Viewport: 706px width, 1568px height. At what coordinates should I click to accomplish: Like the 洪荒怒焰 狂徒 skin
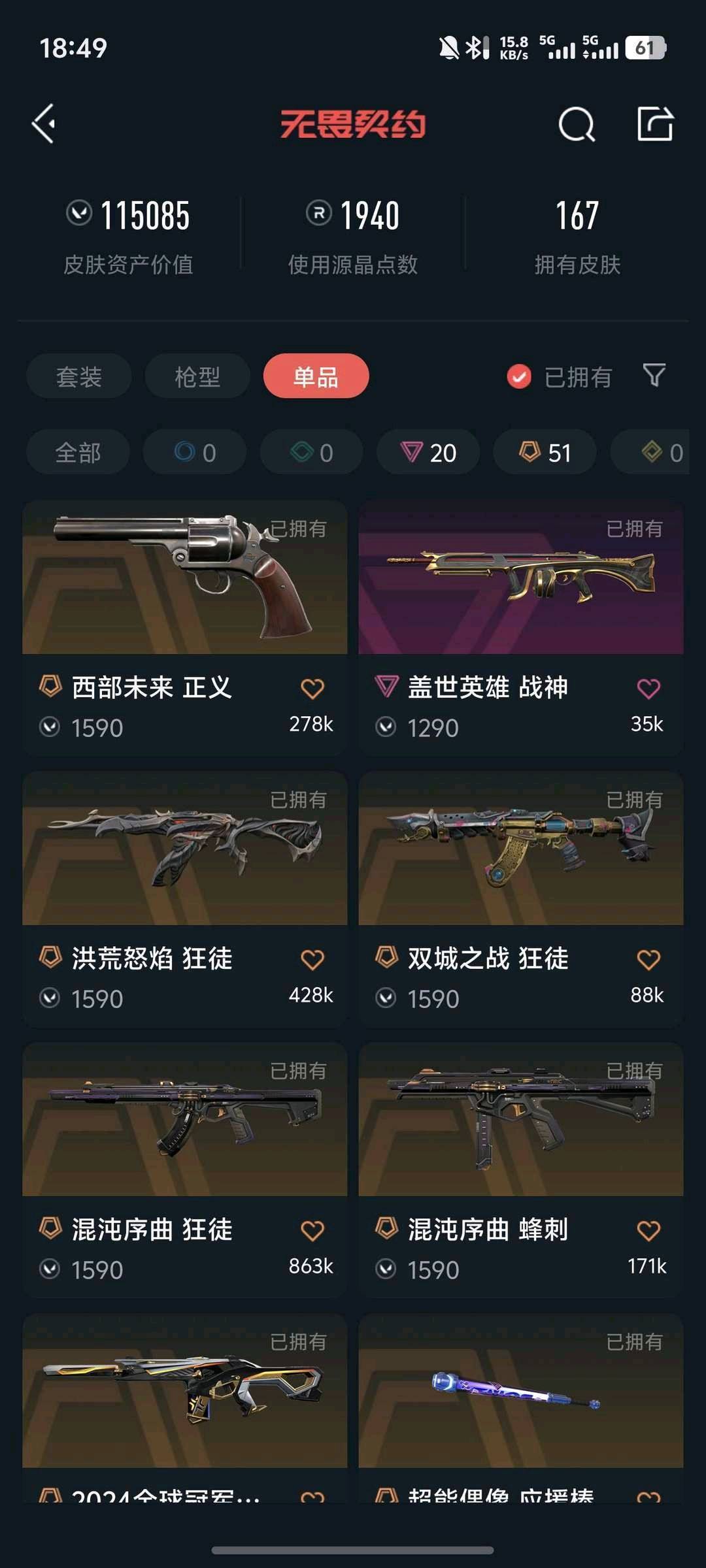coord(312,959)
